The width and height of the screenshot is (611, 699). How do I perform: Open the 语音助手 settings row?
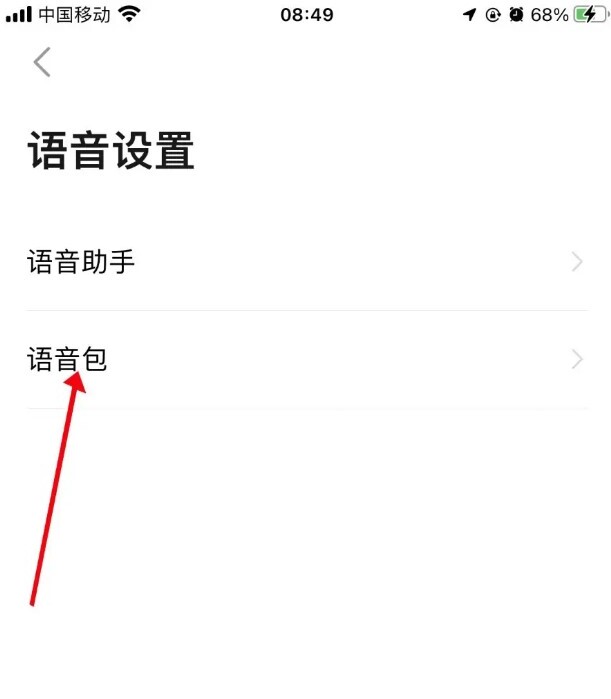[x=305, y=263]
